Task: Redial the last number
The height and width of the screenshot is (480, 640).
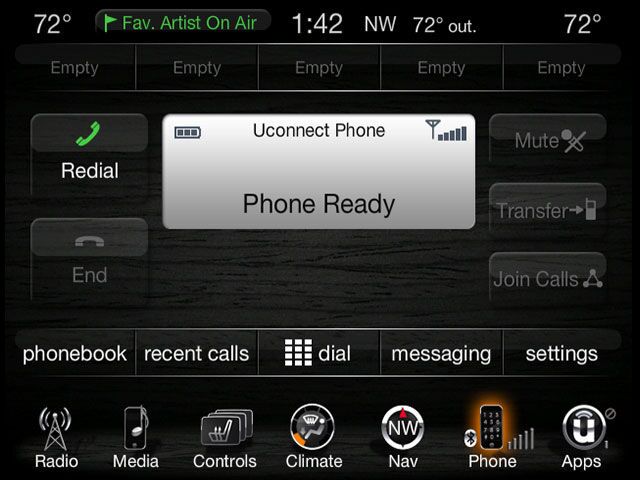Action: click(x=89, y=154)
